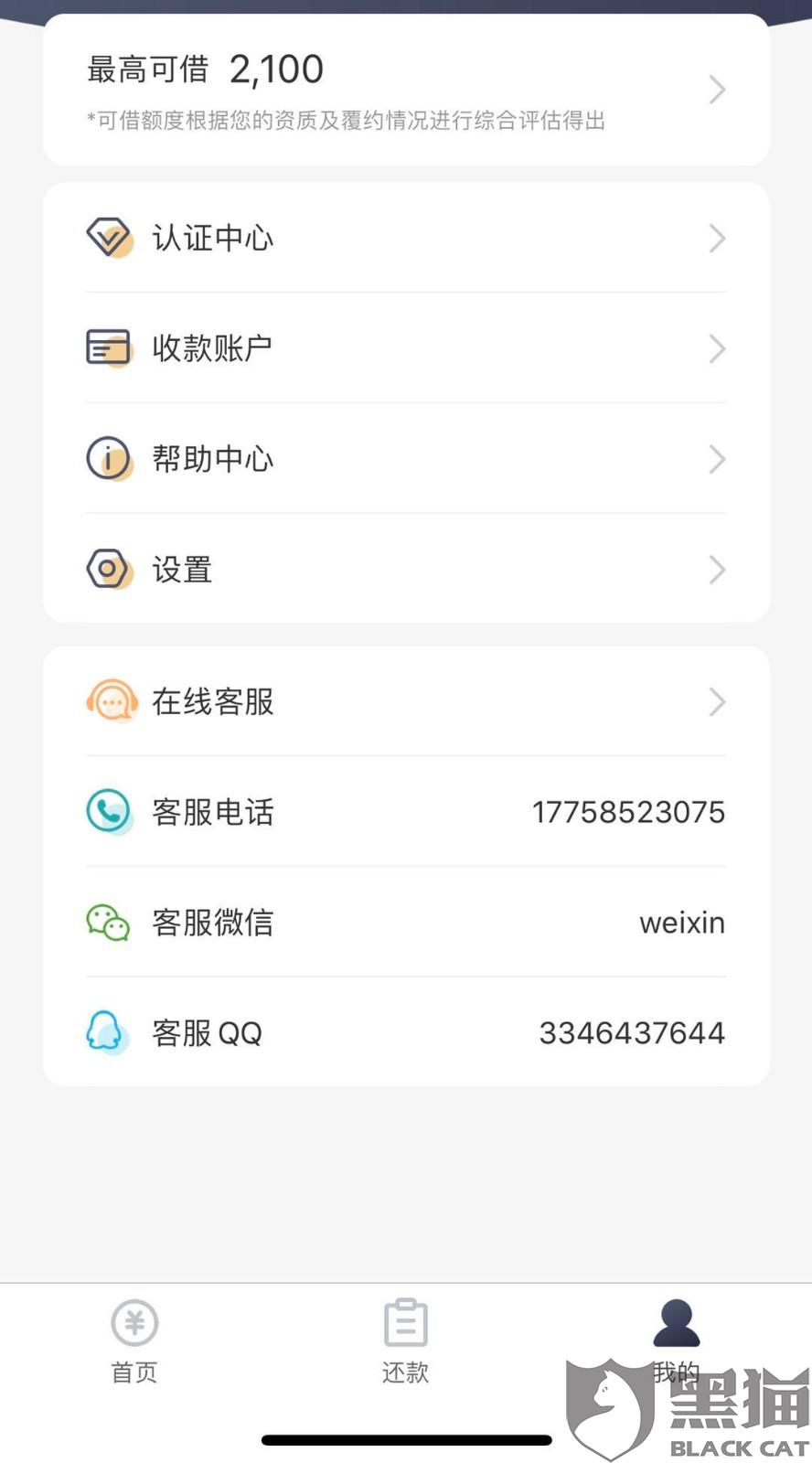Tap the 客服 QQ row
The width and height of the screenshot is (812, 1463).
click(406, 1032)
